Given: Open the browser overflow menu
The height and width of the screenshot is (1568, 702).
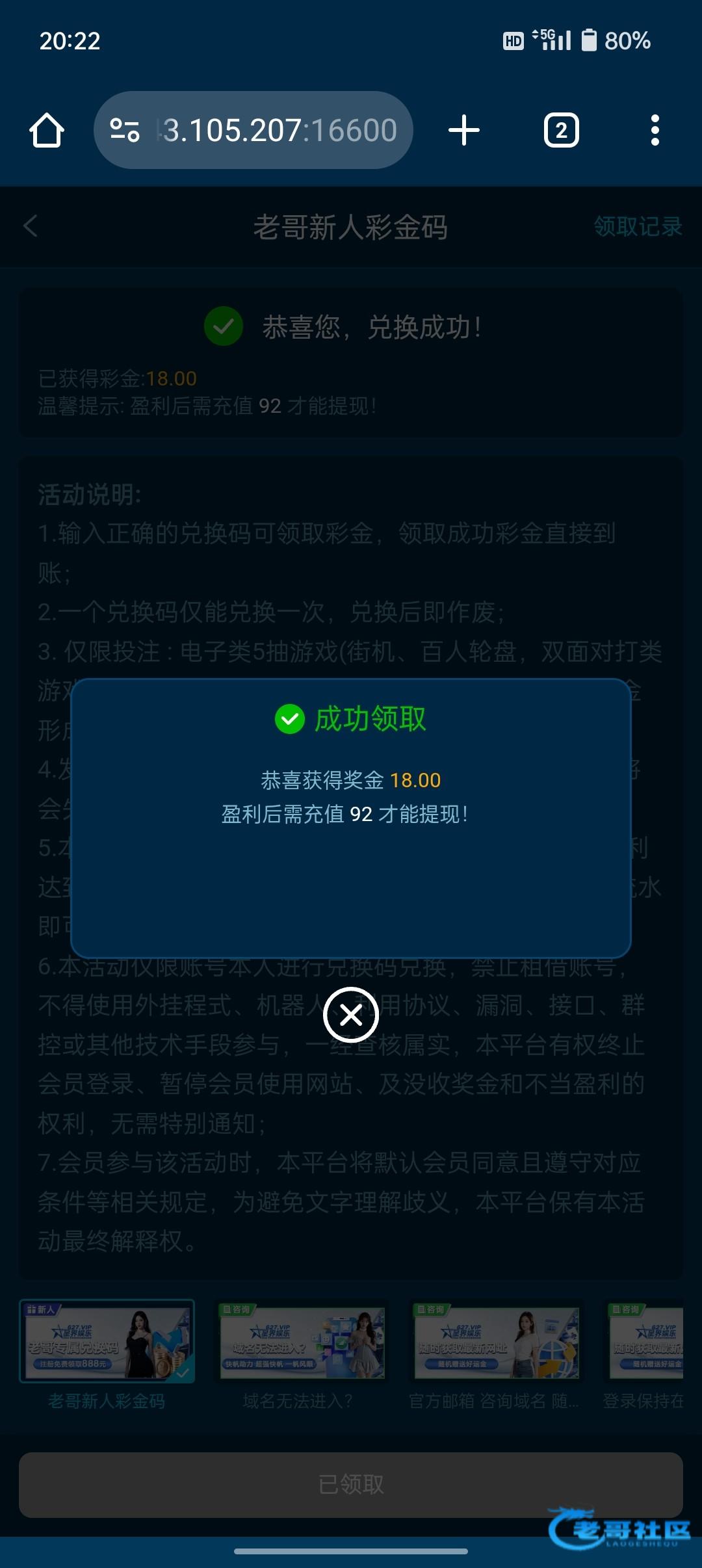Looking at the screenshot, I should pyautogui.click(x=655, y=130).
